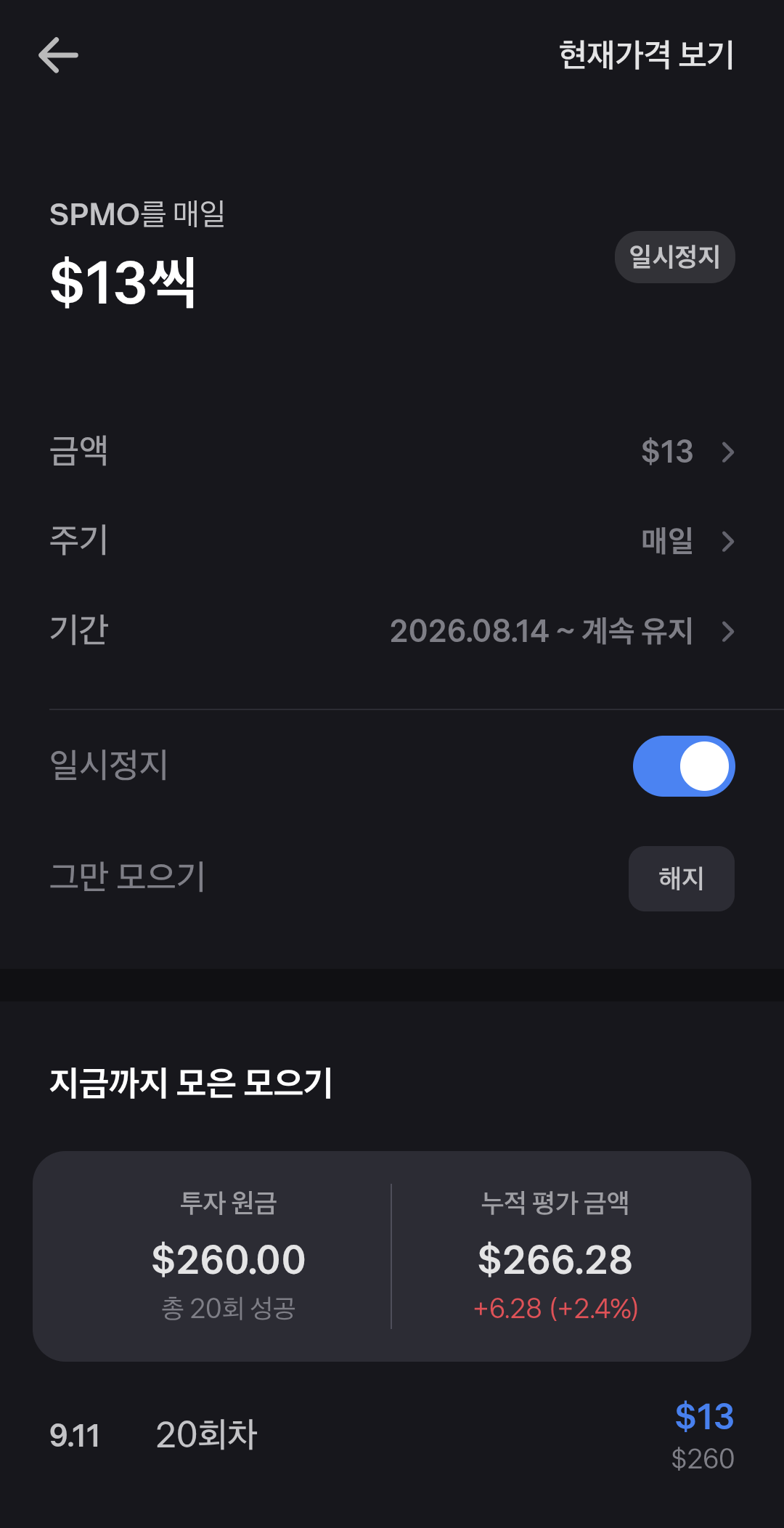
Task: Change the 주기 setting from 매일
Action: click(x=392, y=541)
